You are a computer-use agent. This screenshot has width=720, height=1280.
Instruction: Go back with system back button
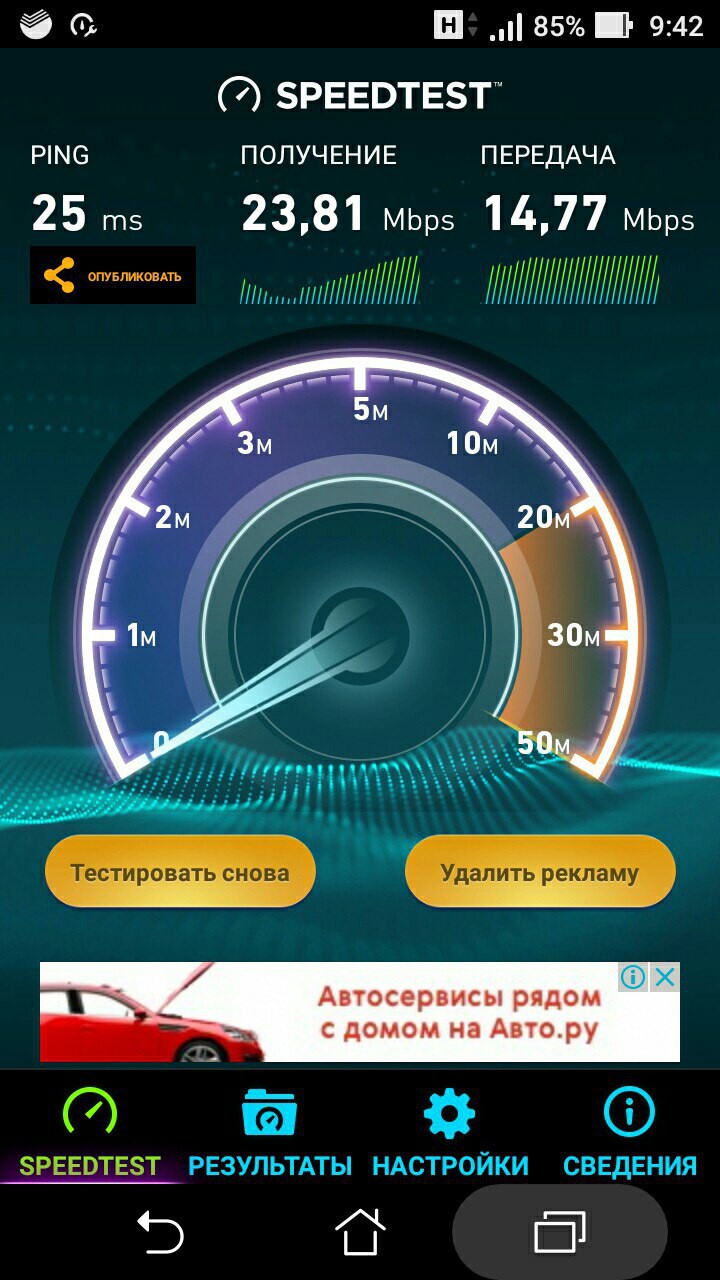pos(160,1231)
